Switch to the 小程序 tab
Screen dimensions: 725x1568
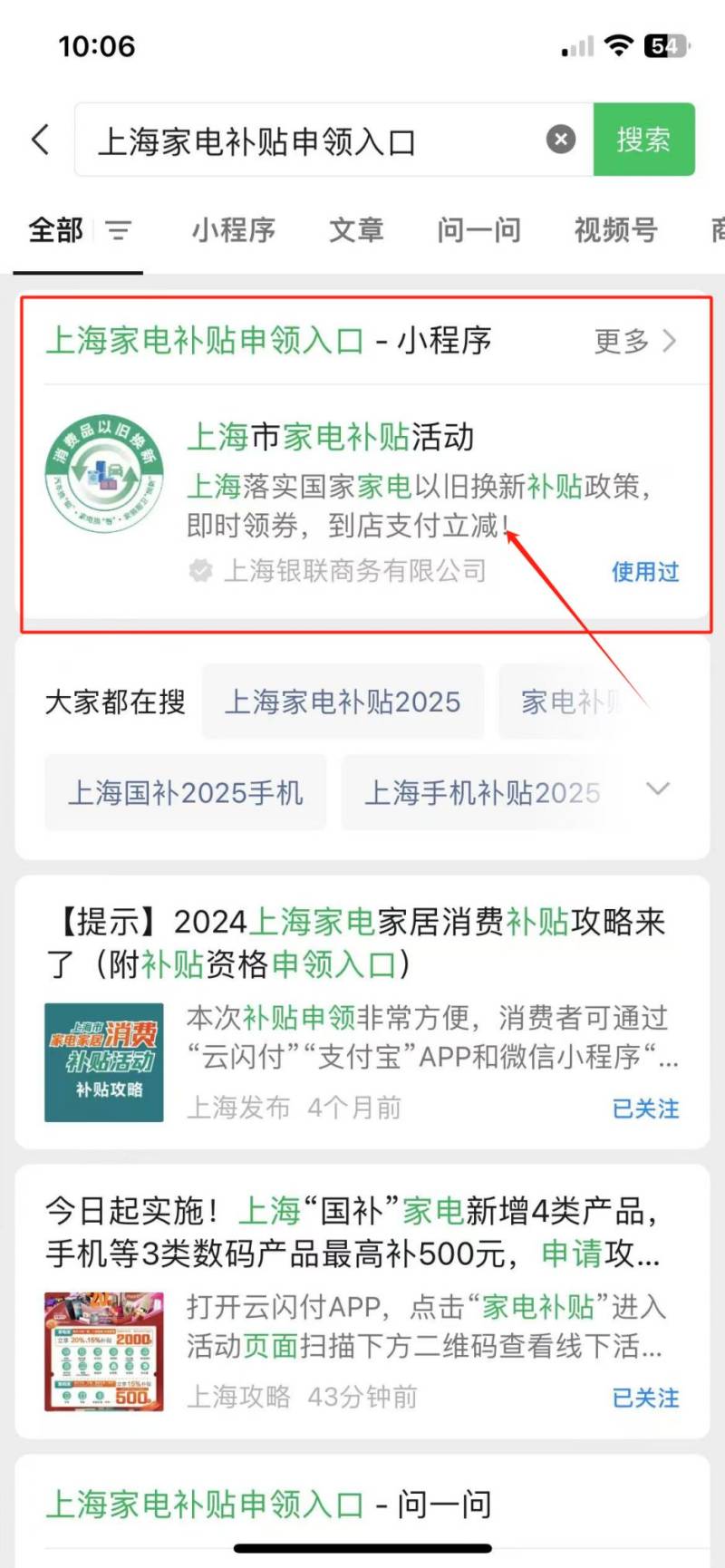(233, 230)
